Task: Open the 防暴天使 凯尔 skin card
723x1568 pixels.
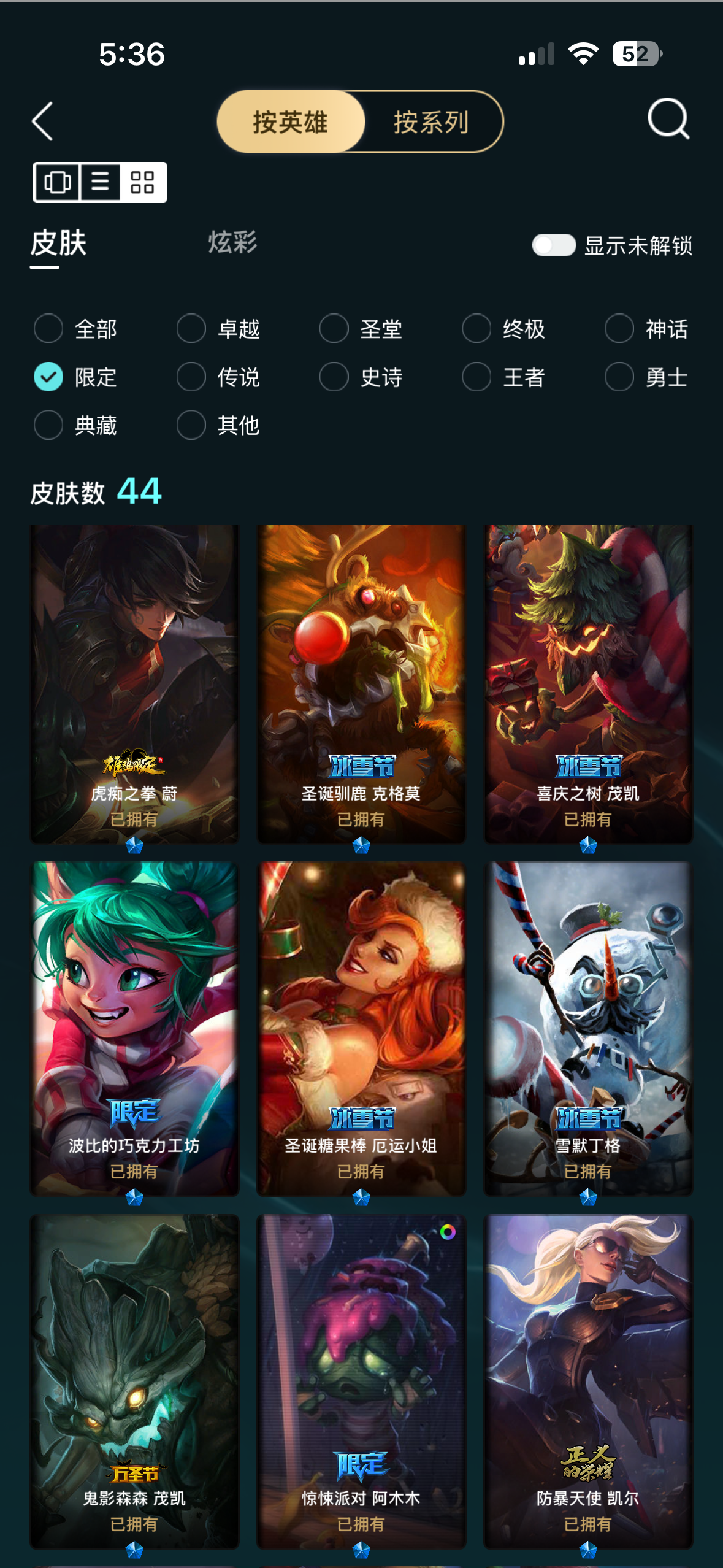Action: click(x=588, y=1382)
